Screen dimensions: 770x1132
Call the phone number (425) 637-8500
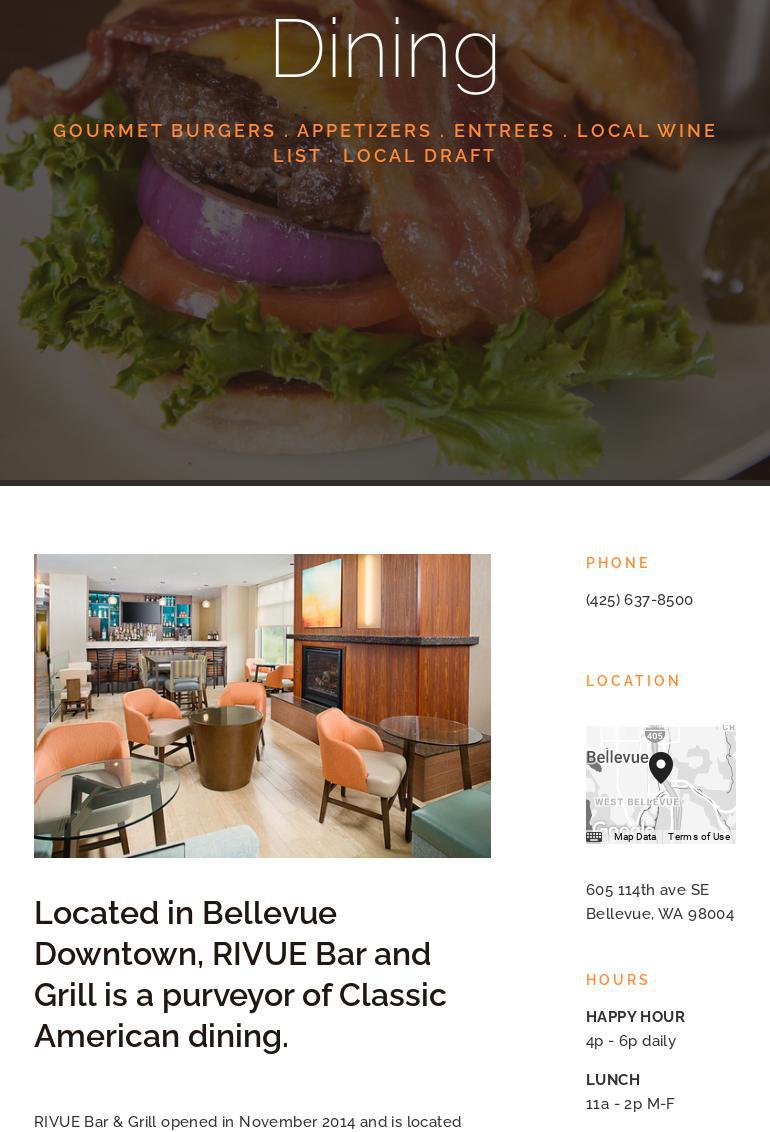pyautogui.click(x=639, y=600)
